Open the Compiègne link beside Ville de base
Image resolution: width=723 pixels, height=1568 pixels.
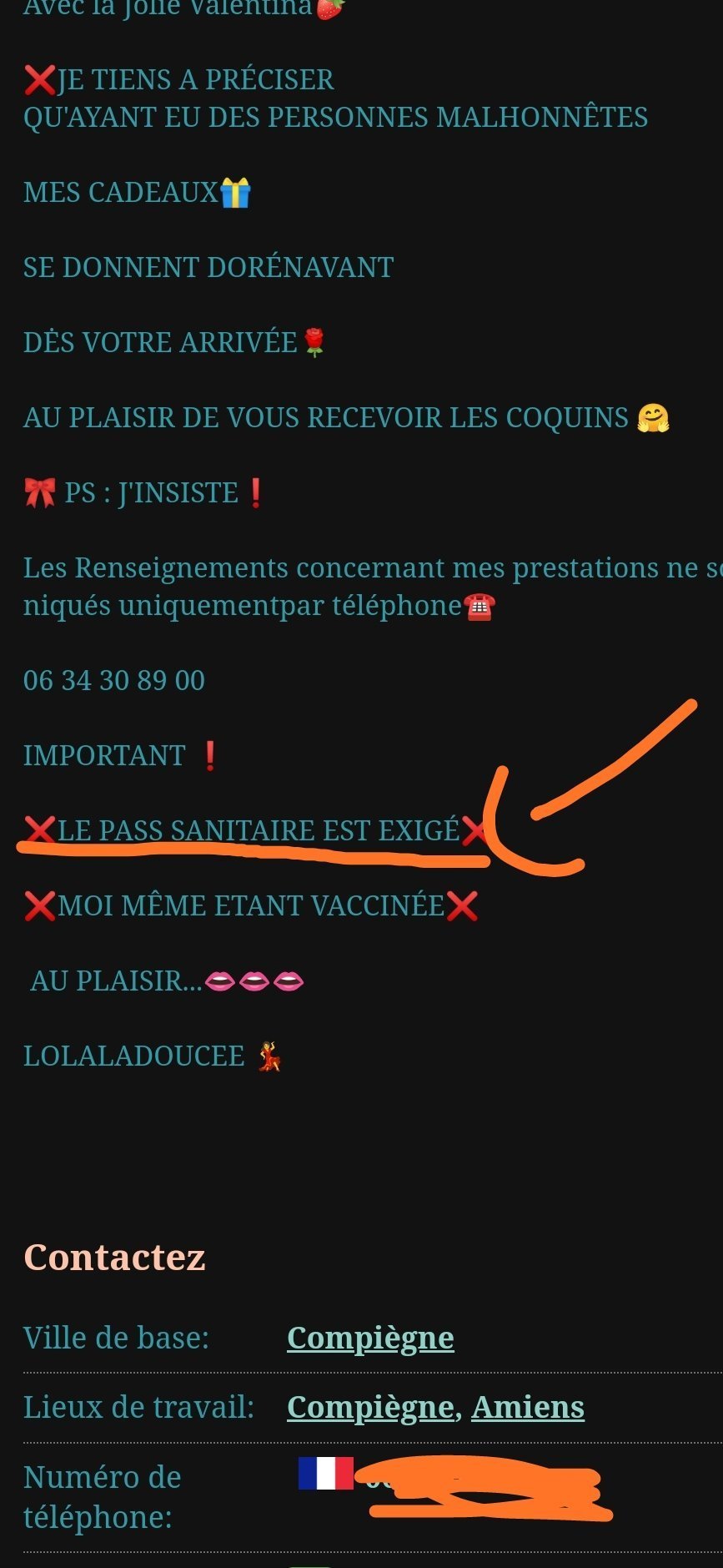click(x=370, y=1338)
